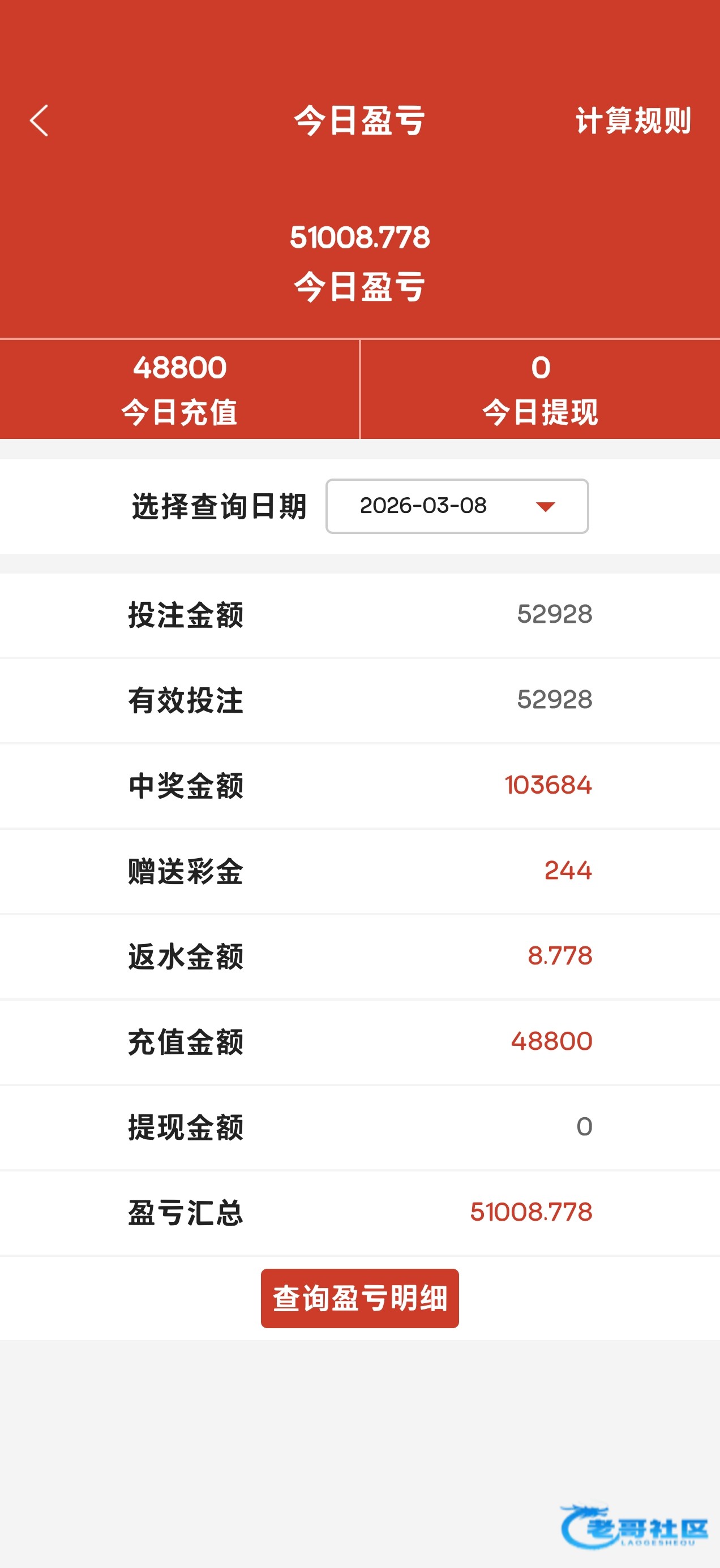Tap the 查询盈亏明细 button
This screenshot has width=720, height=1568.
pyautogui.click(x=359, y=1298)
